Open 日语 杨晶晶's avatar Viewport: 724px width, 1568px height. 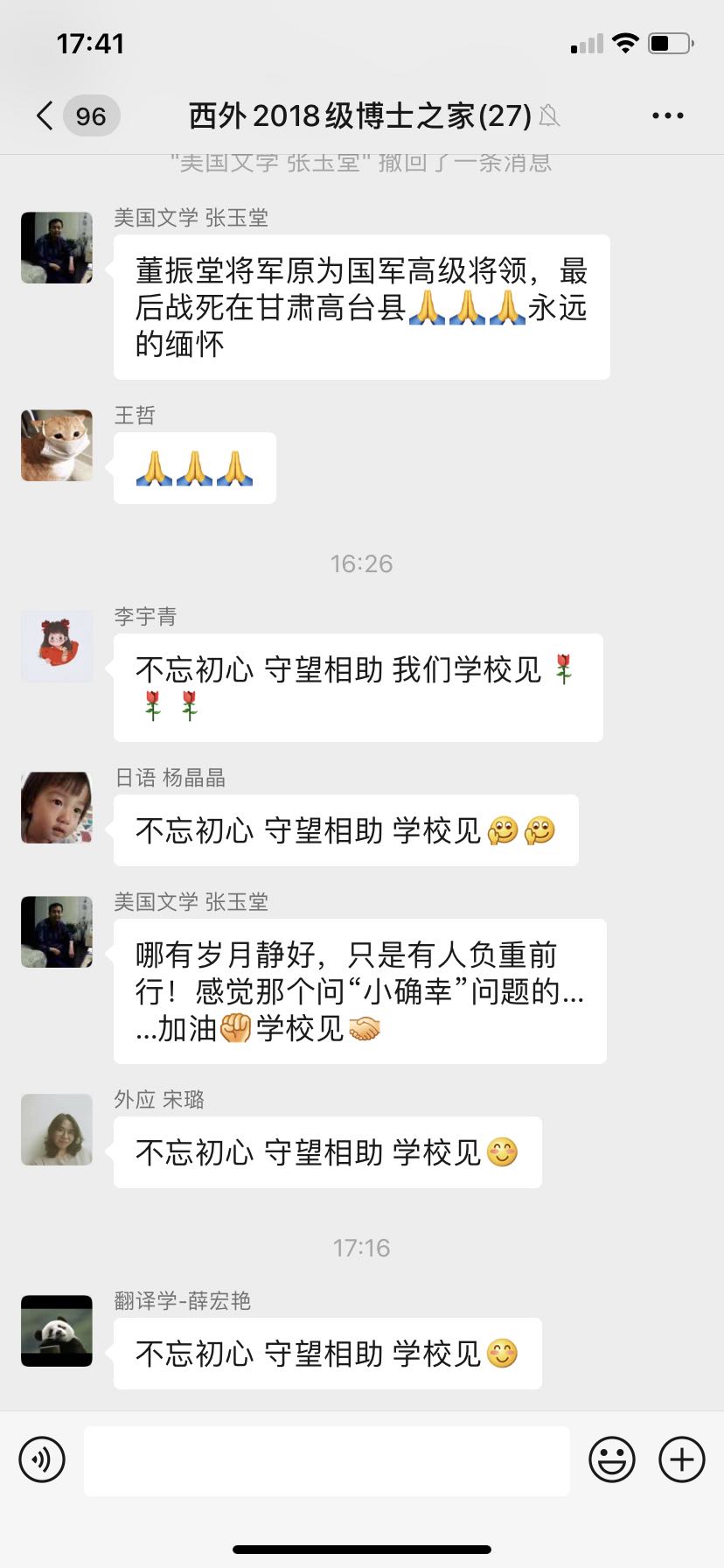[57, 808]
